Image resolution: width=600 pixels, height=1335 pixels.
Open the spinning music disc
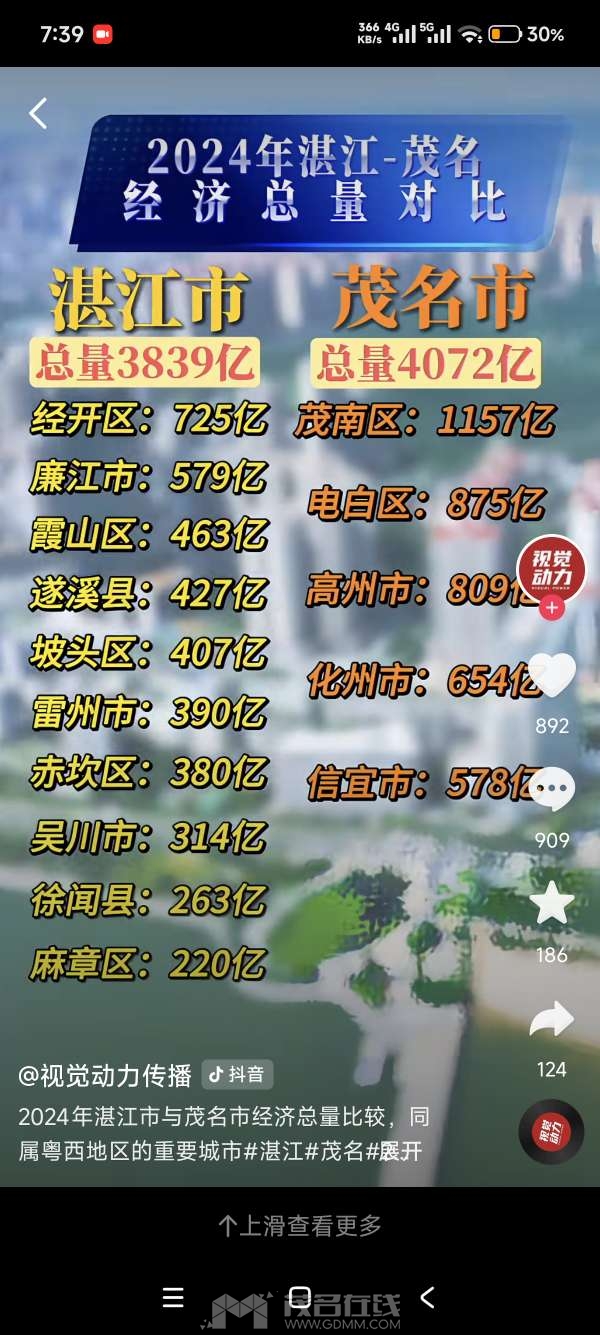click(x=551, y=1131)
